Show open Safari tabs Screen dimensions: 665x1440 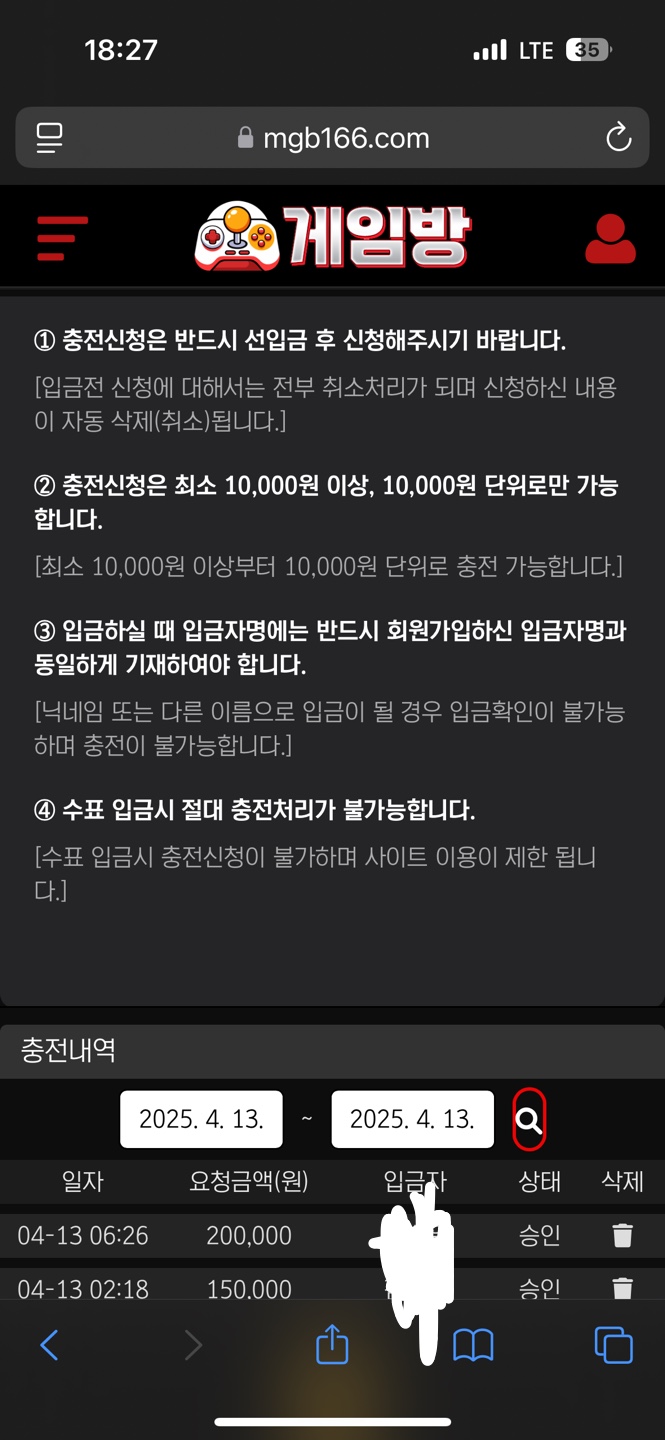(x=614, y=1345)
